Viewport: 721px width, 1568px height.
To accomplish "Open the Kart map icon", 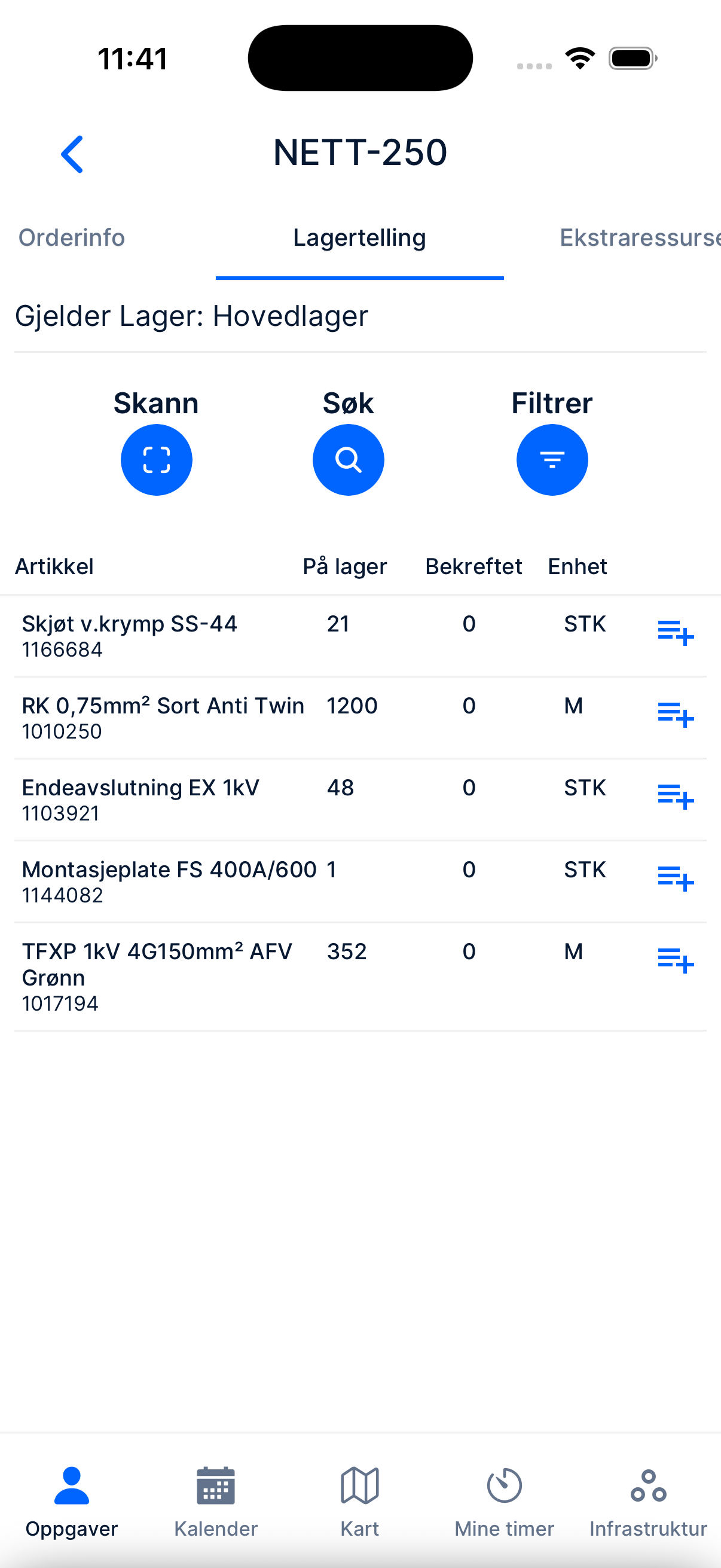I will [x=359, y=1485].
